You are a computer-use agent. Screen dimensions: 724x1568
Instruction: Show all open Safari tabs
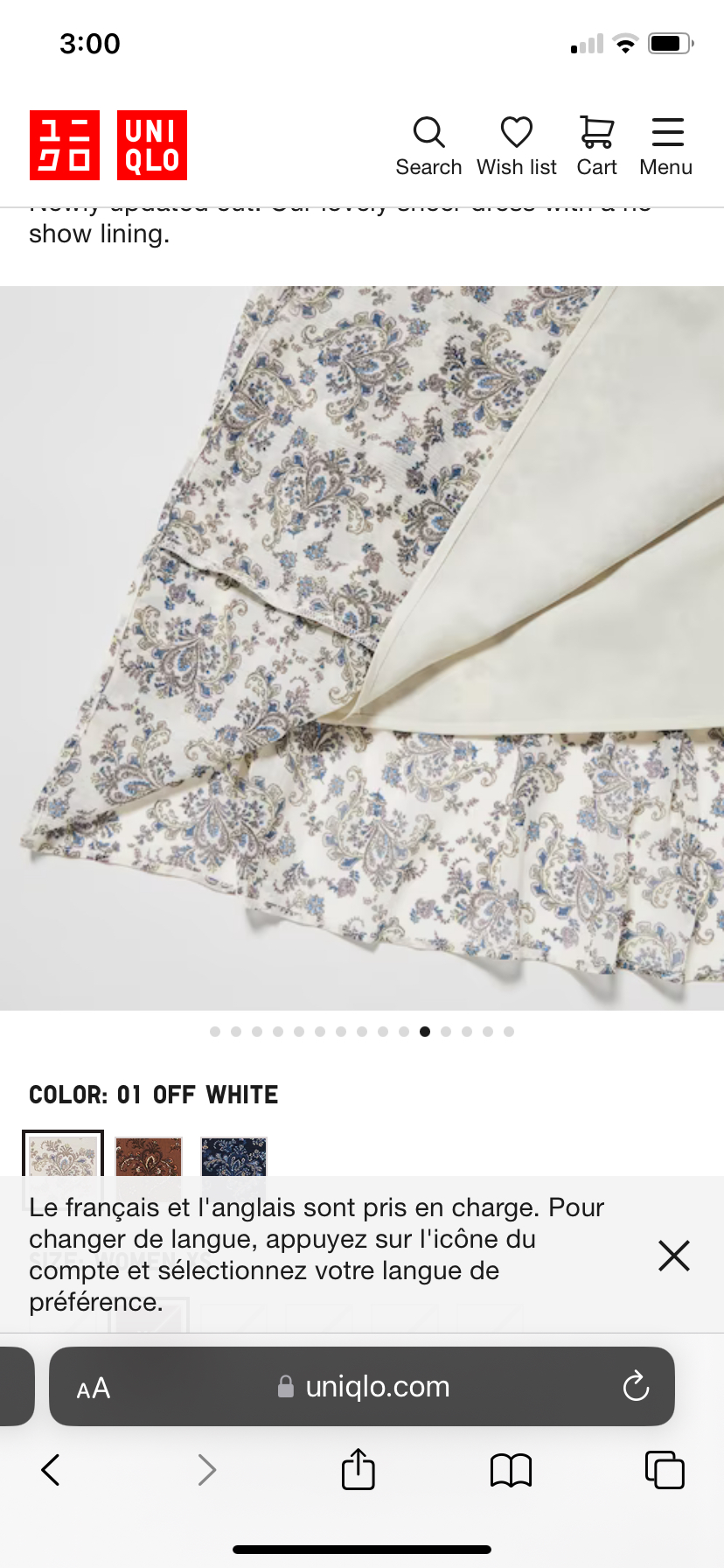(x=664, y=1470)
